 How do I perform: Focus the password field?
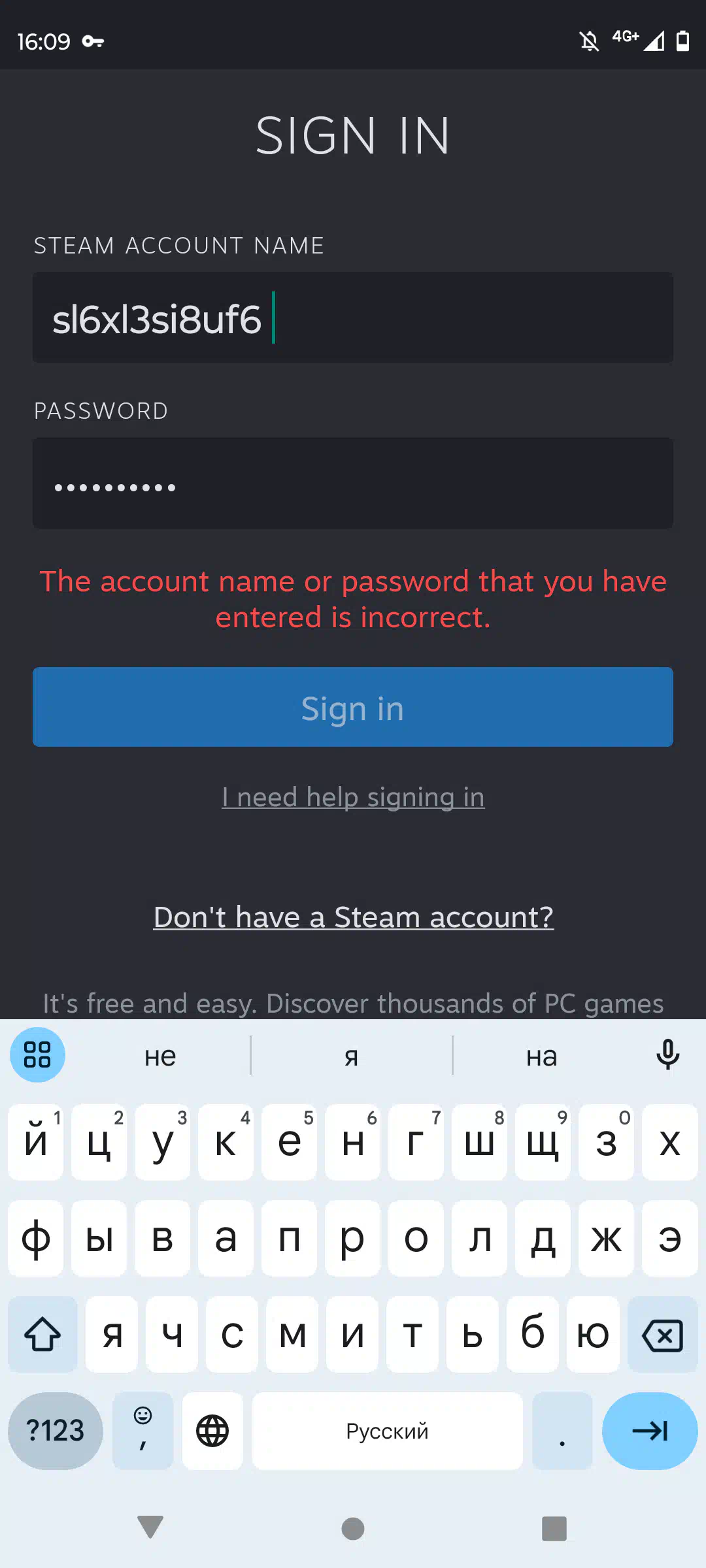[353, 483]
